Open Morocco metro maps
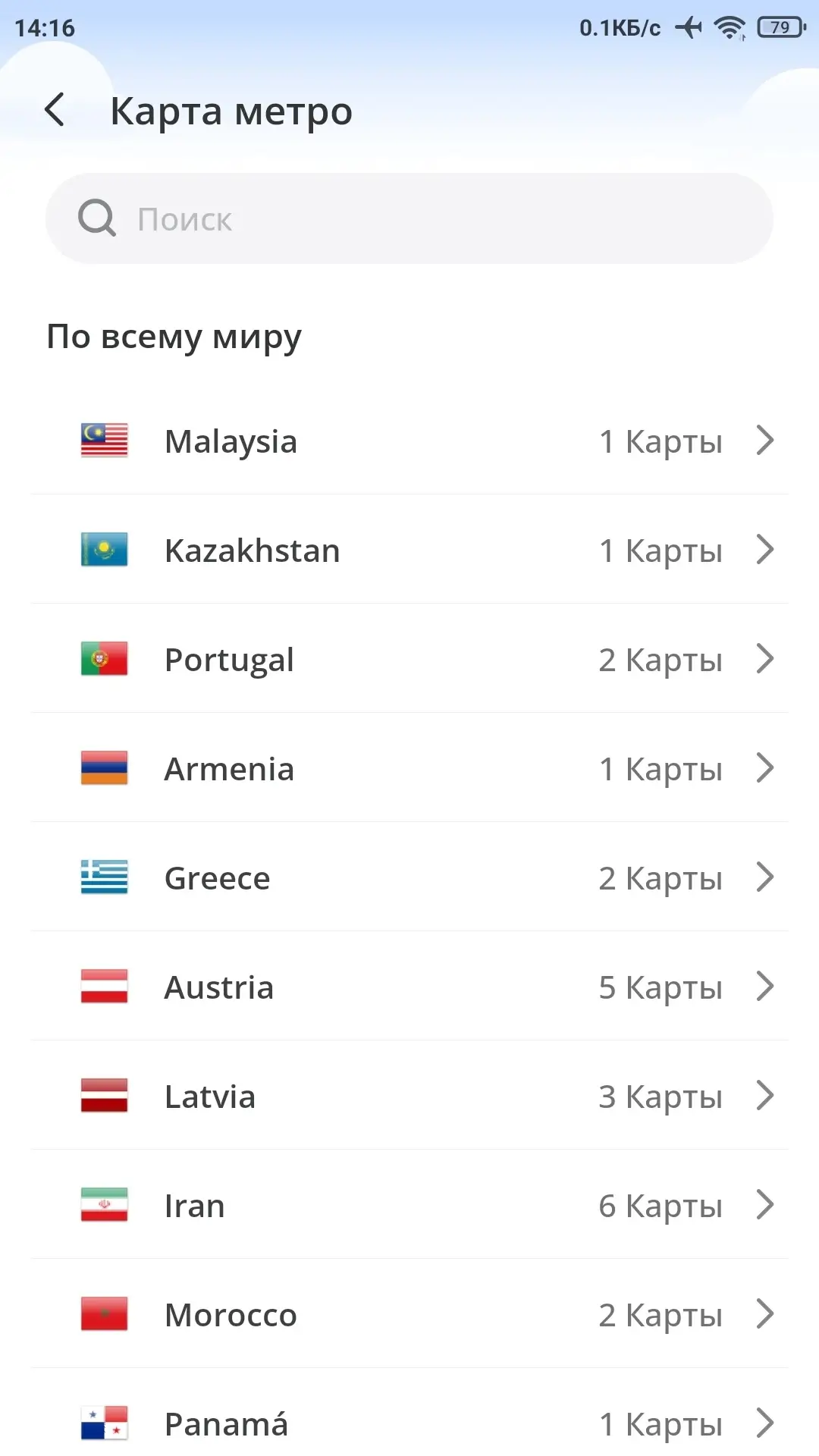819x1456 pixels. pos(409,1314)
